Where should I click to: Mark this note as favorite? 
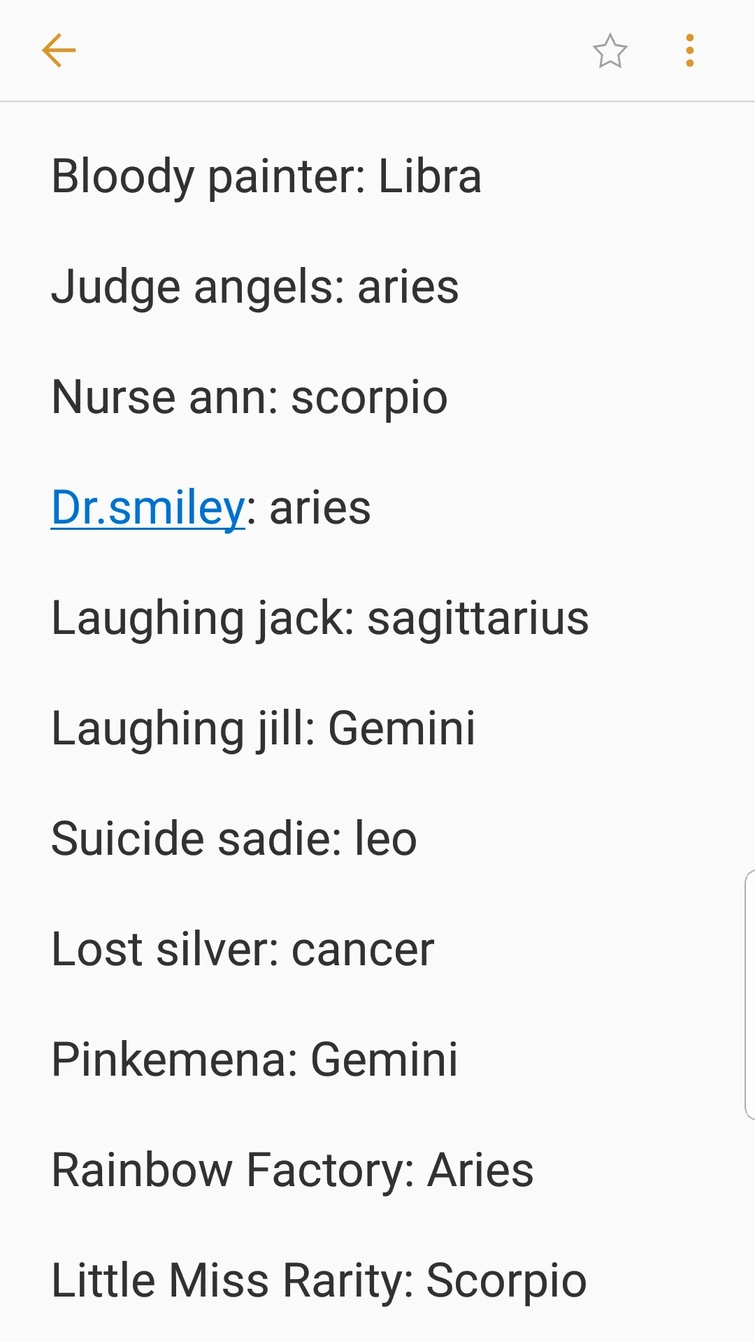610,51
